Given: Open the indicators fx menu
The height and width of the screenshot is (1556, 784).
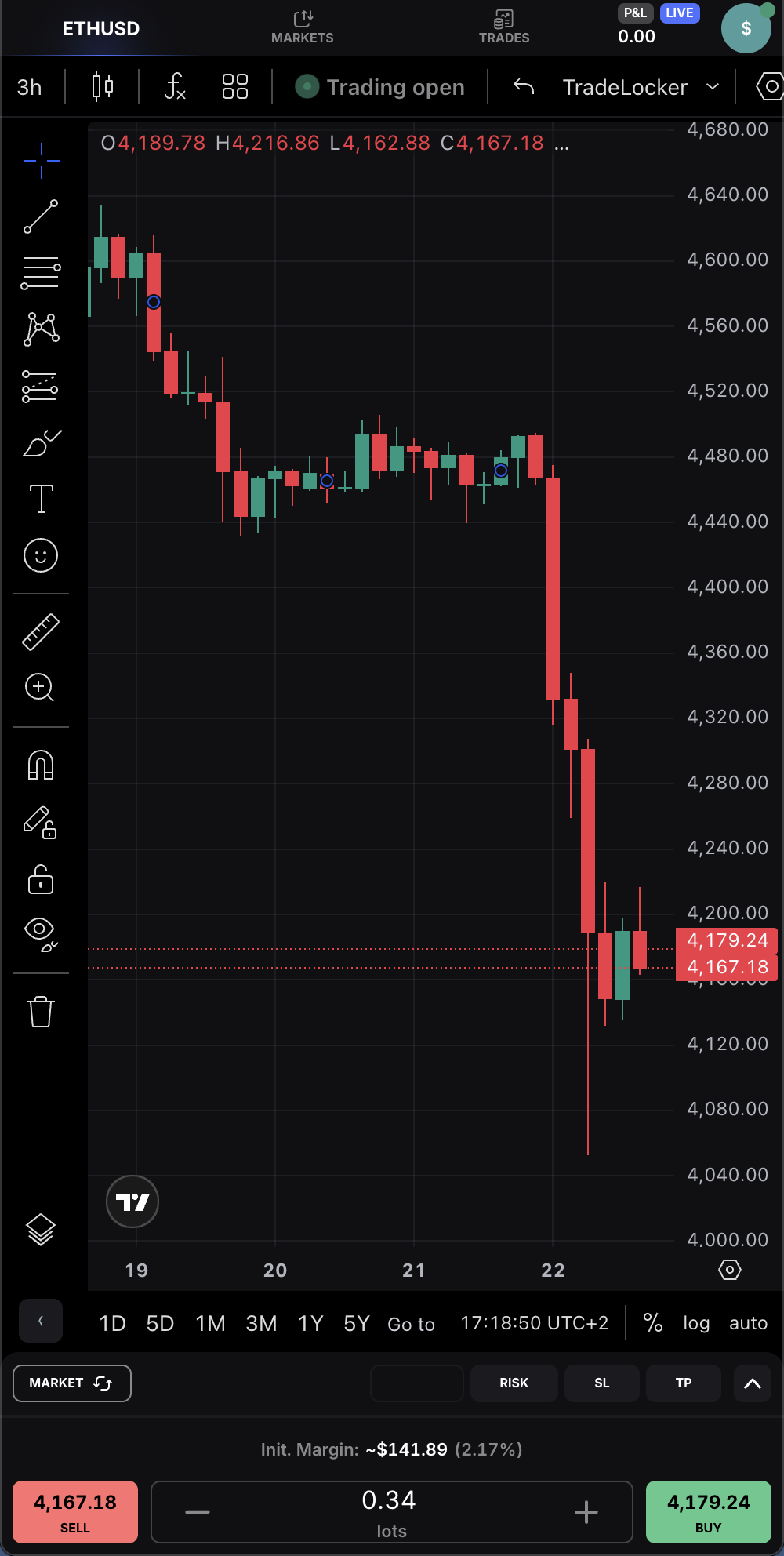Looking at the screenshot, I should click(175, 86).
